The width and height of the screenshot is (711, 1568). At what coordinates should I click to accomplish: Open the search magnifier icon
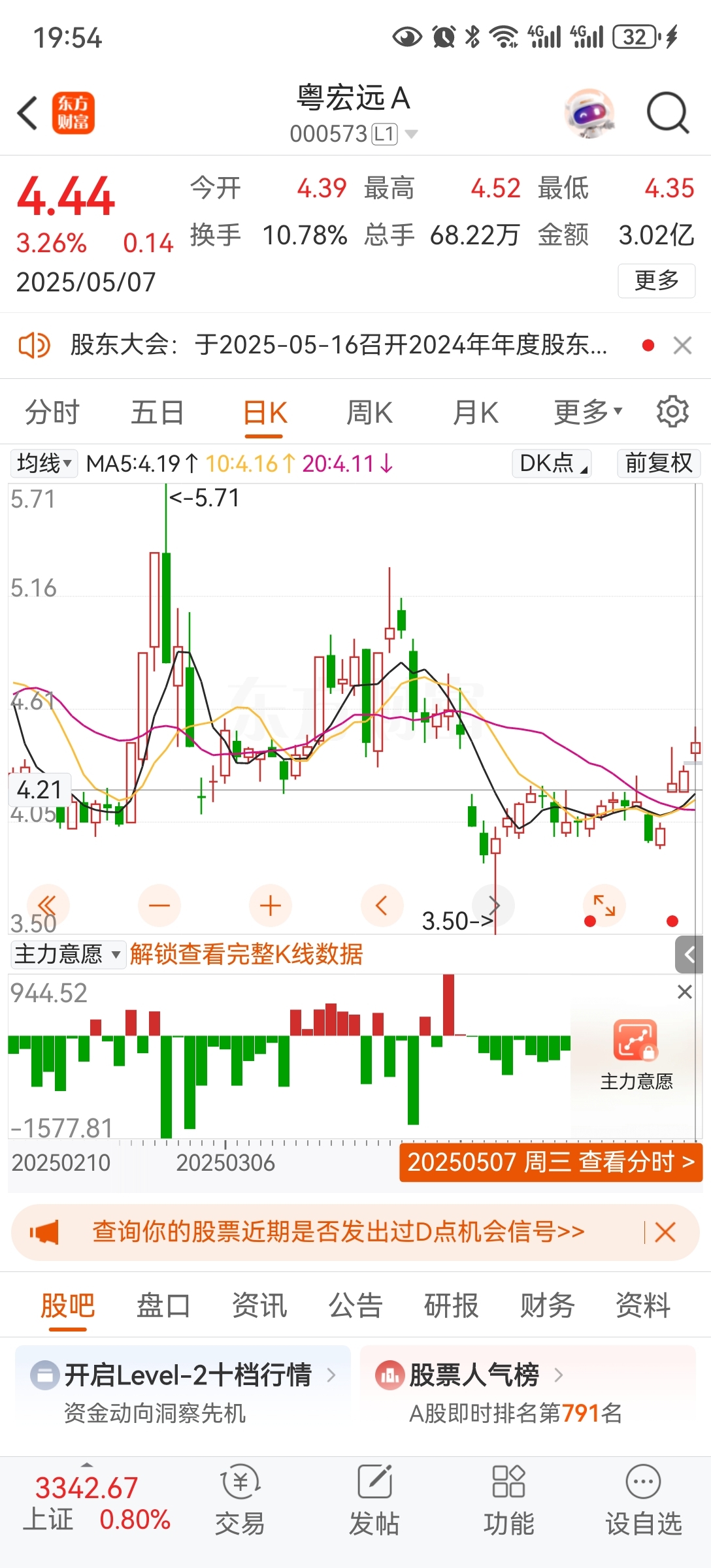click(x=668, y=113)
